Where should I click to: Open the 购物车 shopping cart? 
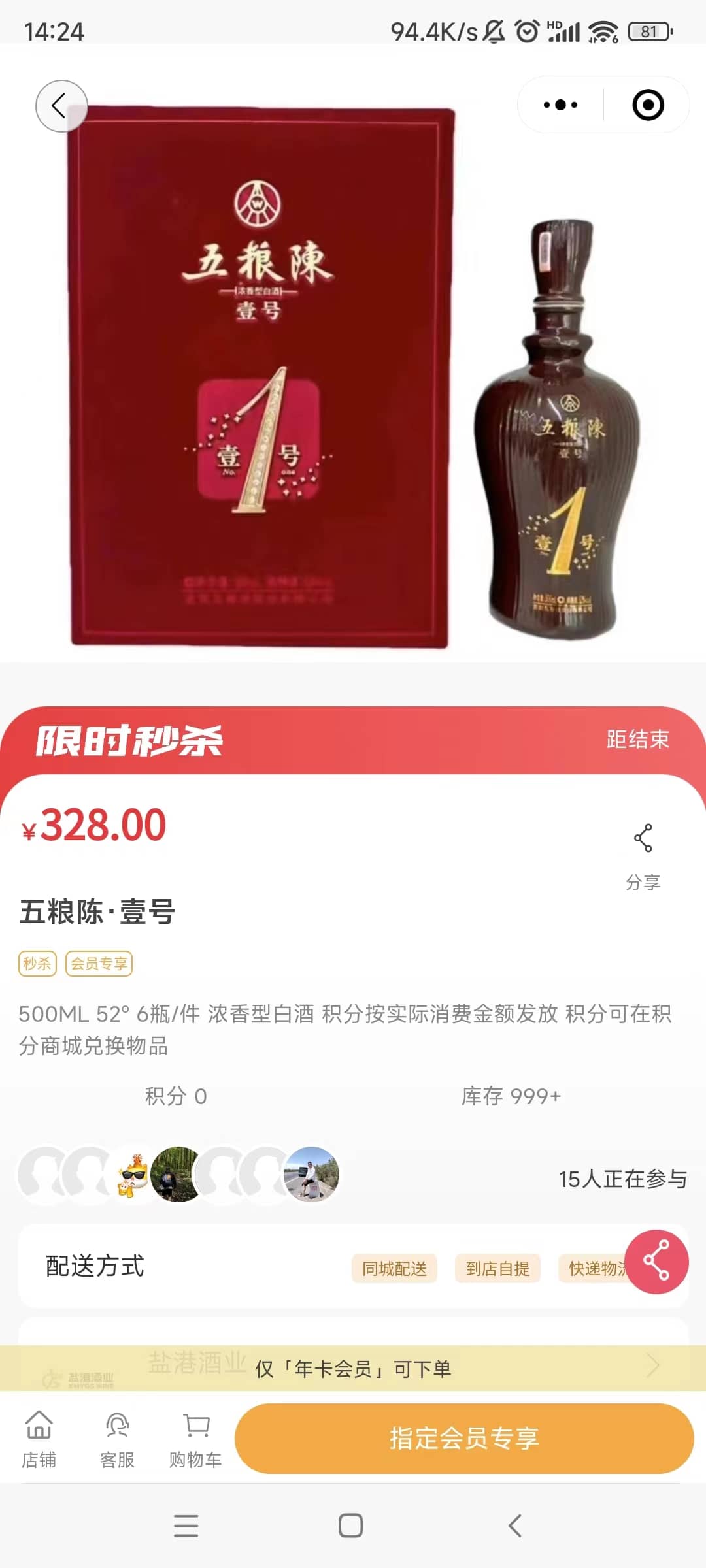(195, 1439)
